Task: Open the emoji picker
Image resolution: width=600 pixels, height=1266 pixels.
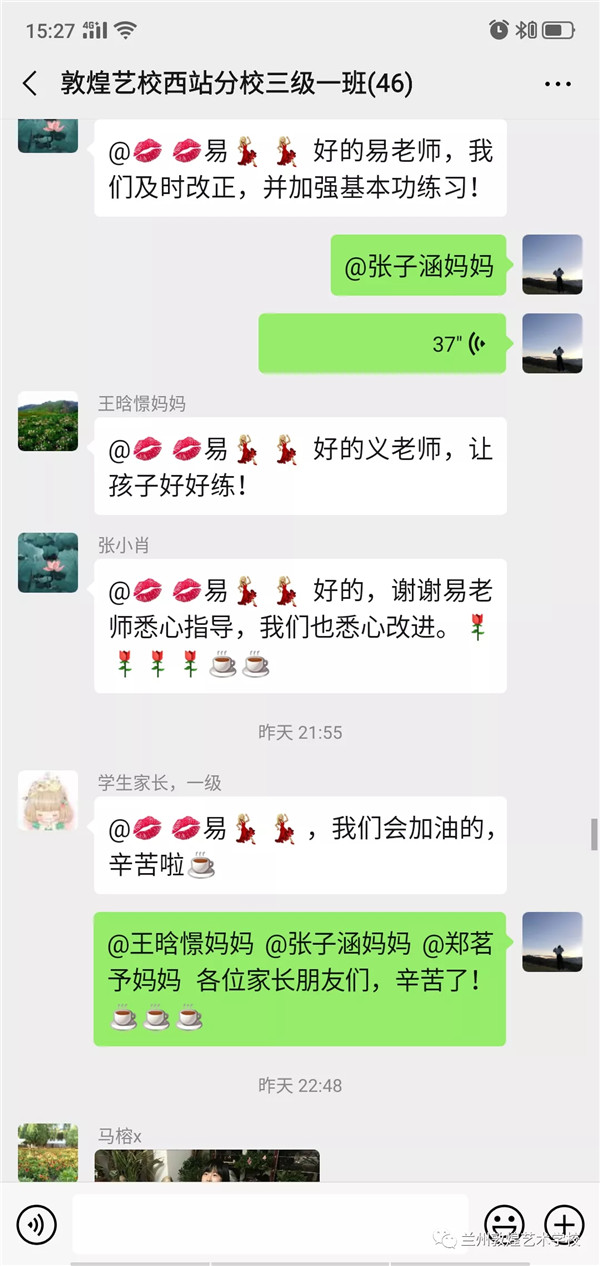Action: 504,1223
